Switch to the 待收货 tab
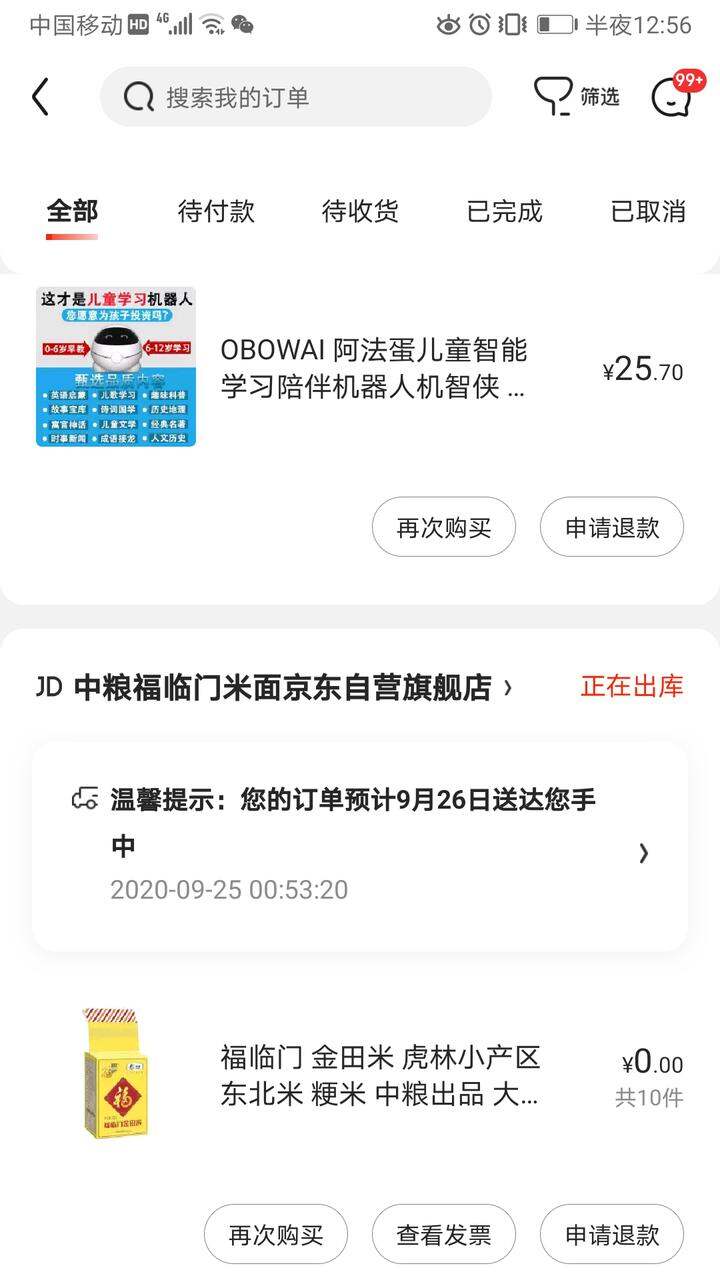 (360, 211)
